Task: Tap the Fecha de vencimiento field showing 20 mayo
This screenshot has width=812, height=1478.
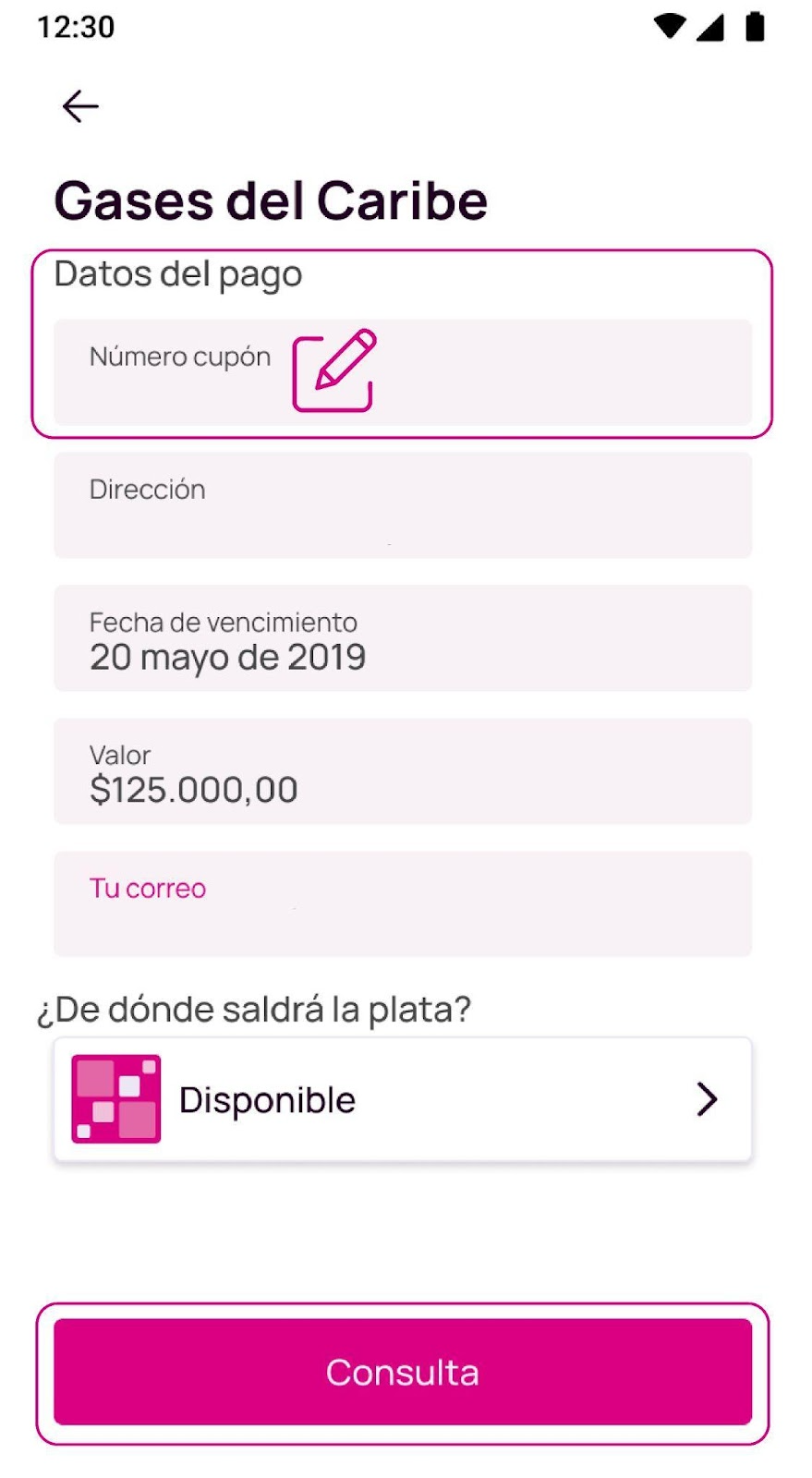Action: (x=404, y=637)
